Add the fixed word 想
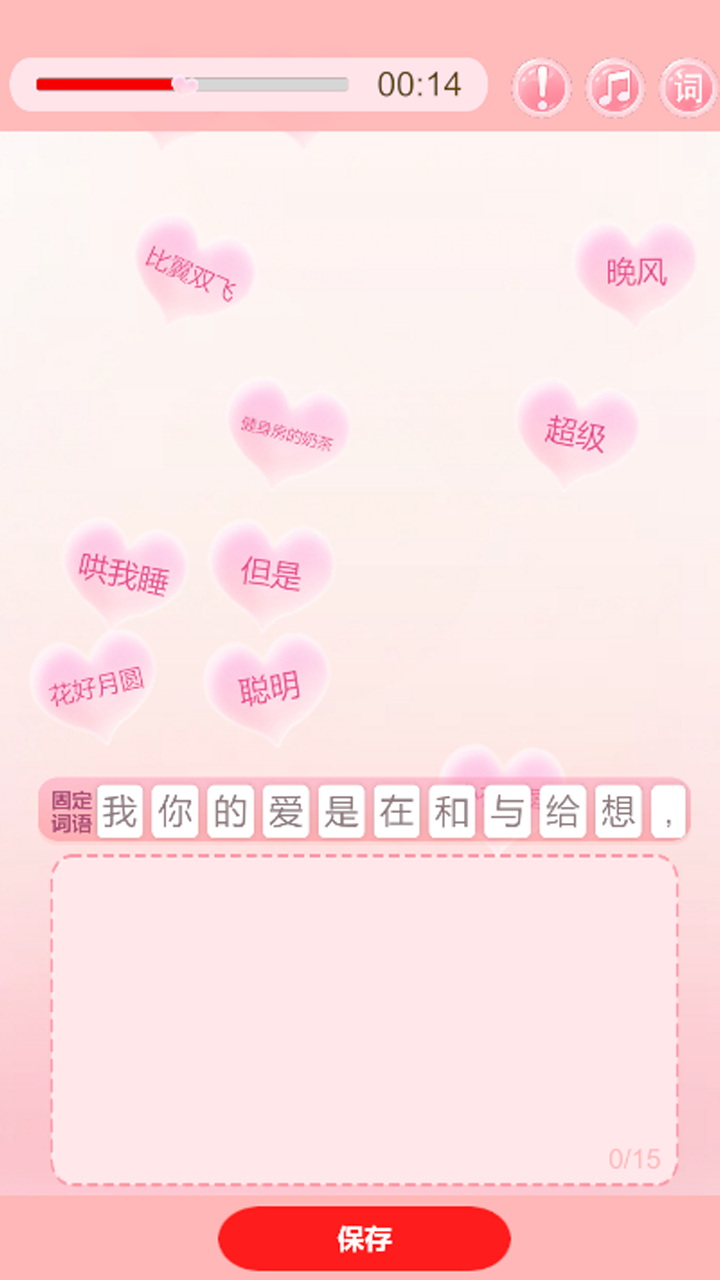The image size is (720, 1280). pos(618,812)
